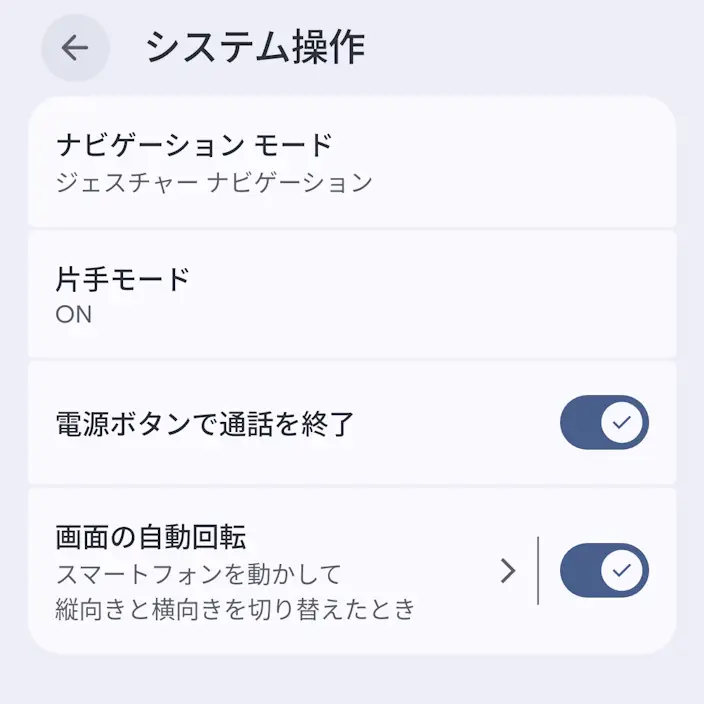
Task: Open ナビゲーション モード settings
Action: [352, 162]
